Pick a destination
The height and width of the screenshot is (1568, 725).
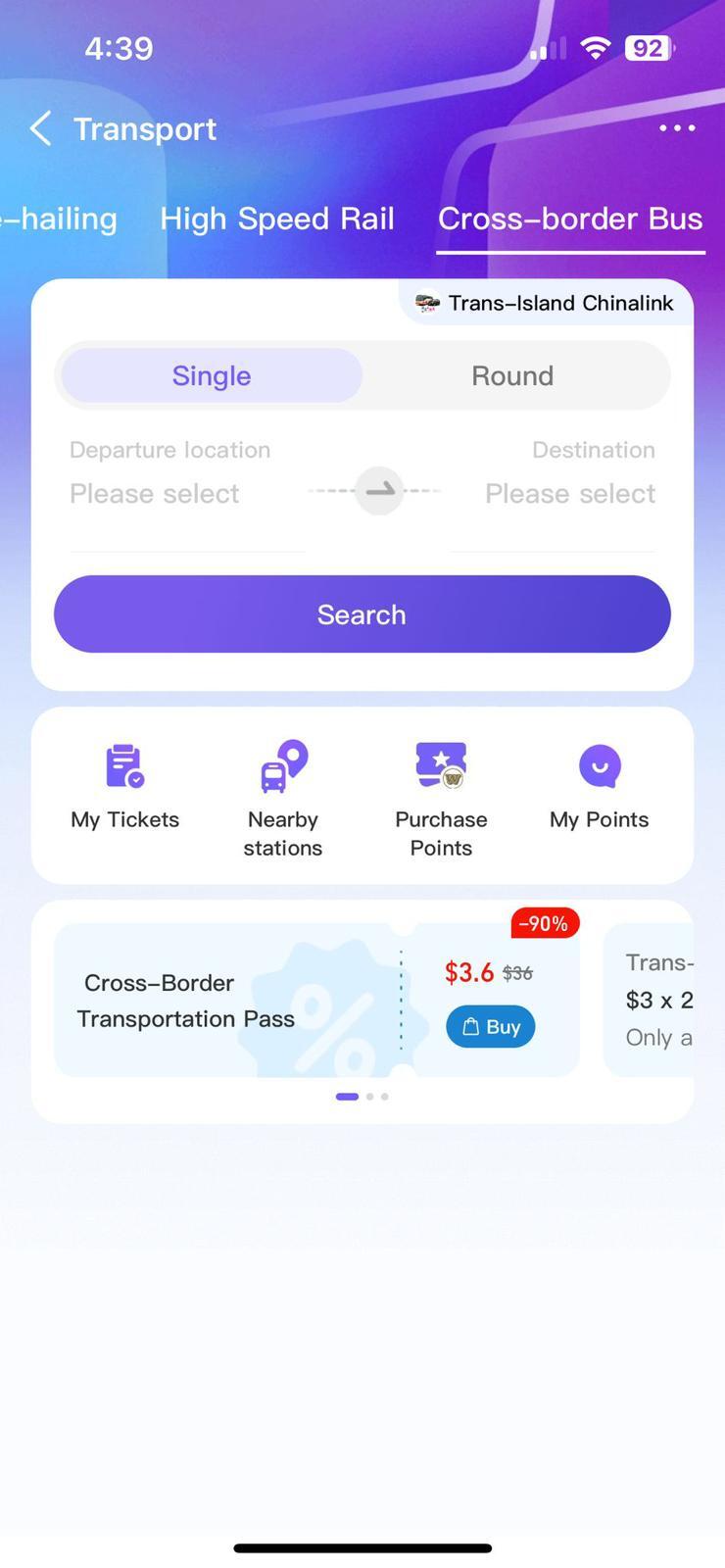(x=569, y=493)
